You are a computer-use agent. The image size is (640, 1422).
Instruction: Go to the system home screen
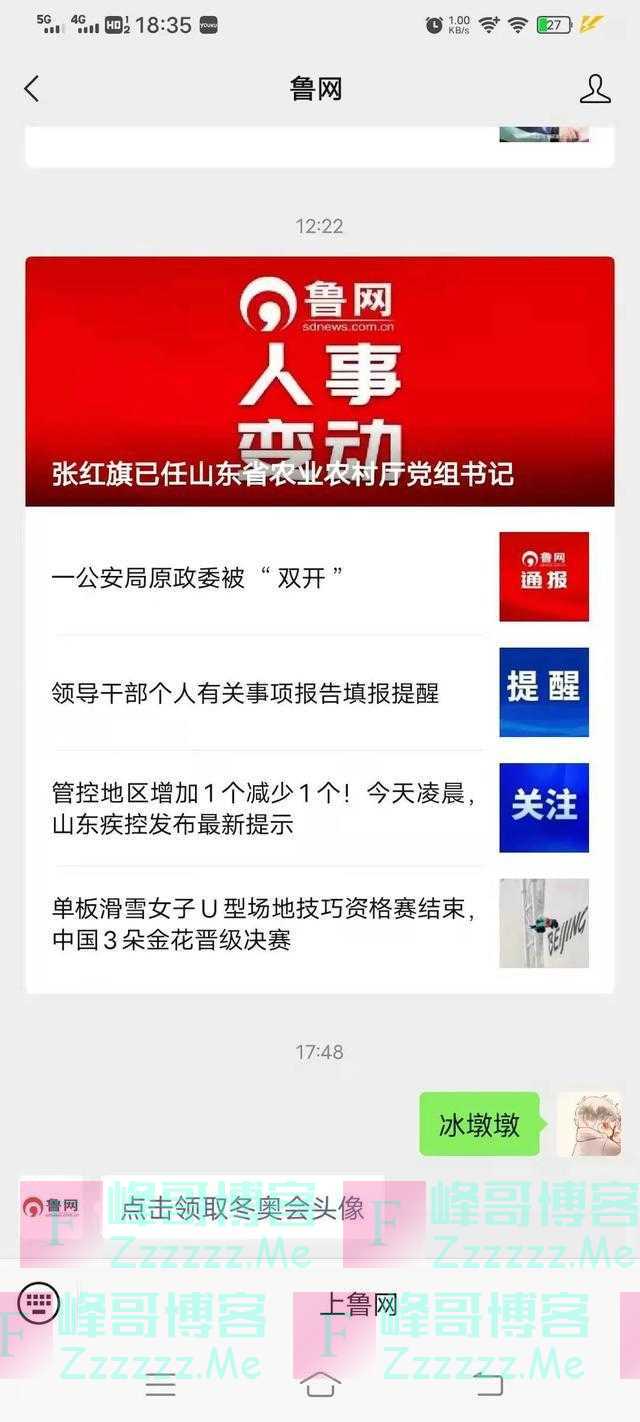pos(320,1385)
